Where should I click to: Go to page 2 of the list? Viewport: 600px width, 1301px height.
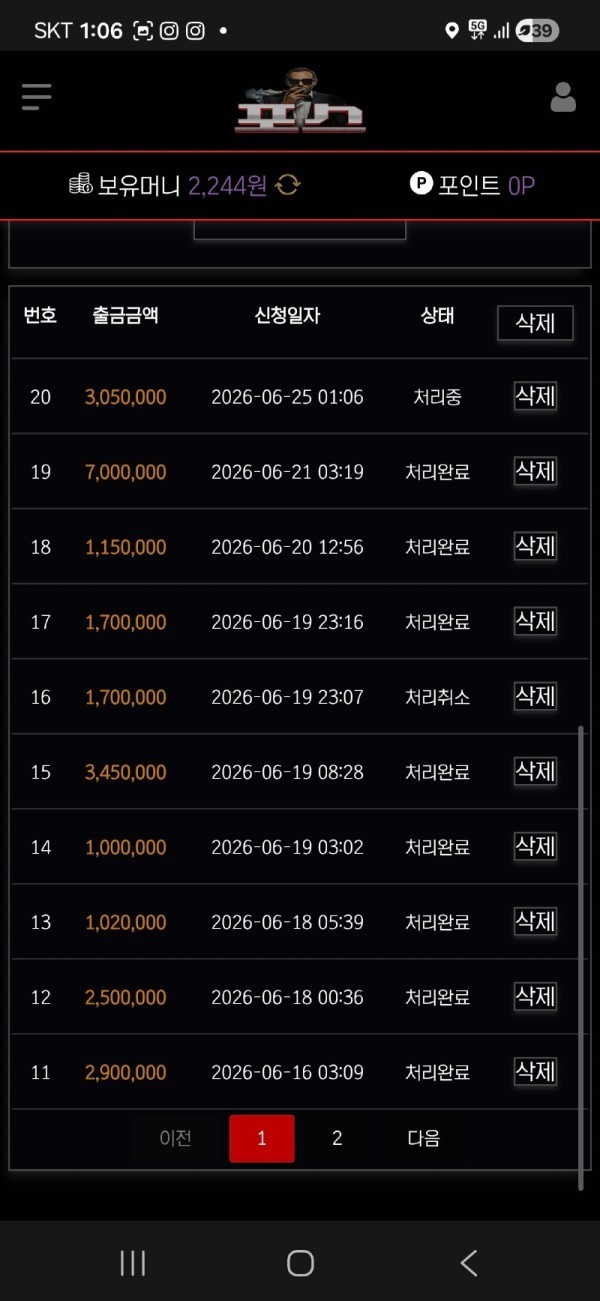pyautogui.click(x=337, y=1138)
